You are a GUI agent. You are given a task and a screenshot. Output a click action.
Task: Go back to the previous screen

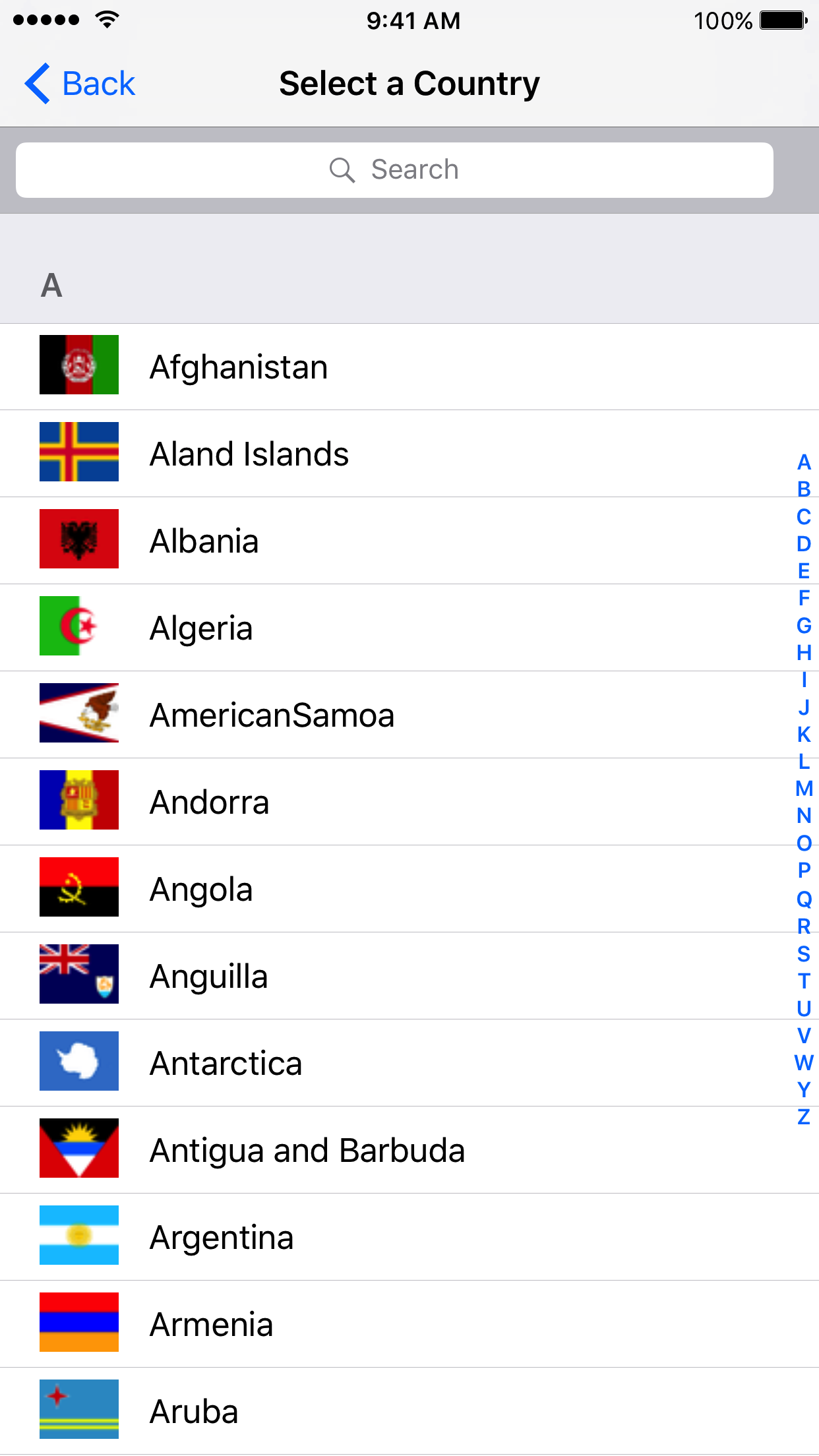click(80, 84)
